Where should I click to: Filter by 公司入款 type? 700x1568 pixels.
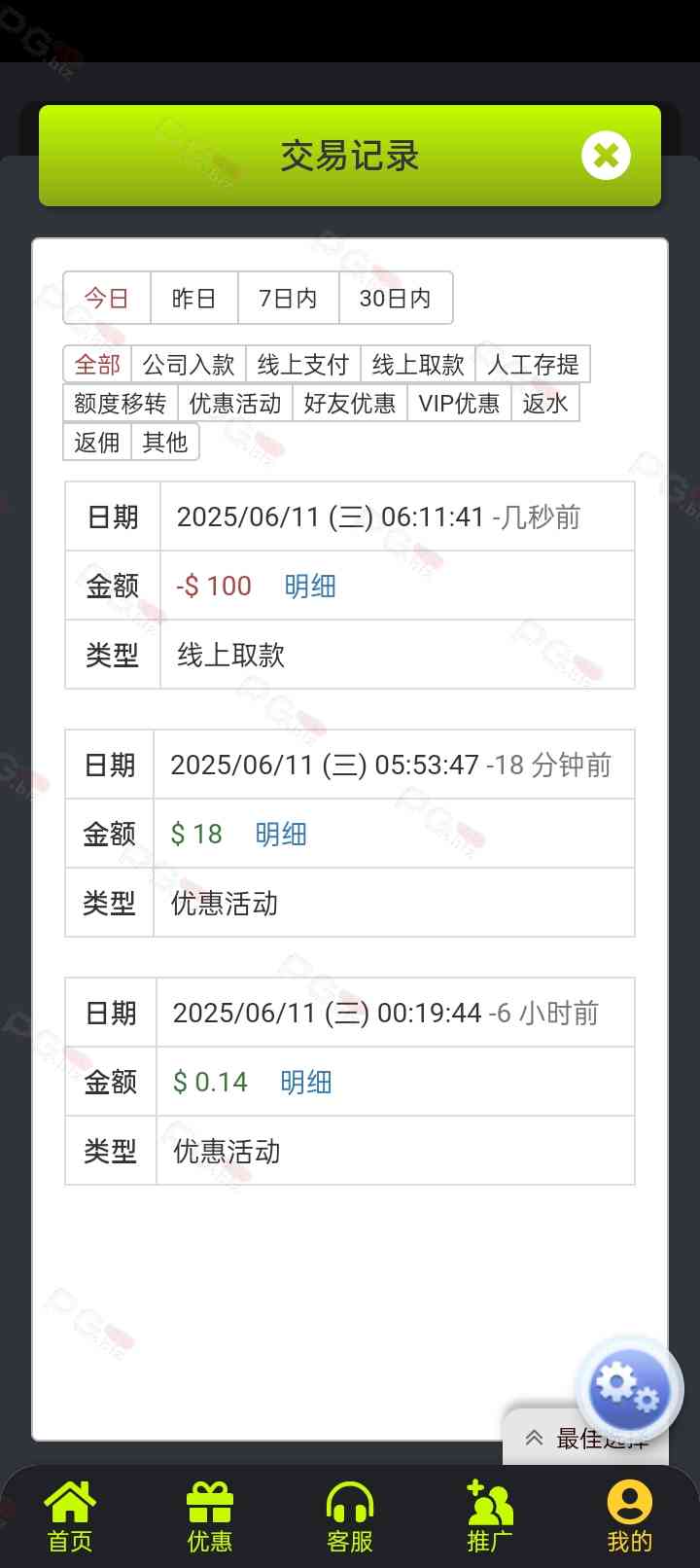click(189, 365)
